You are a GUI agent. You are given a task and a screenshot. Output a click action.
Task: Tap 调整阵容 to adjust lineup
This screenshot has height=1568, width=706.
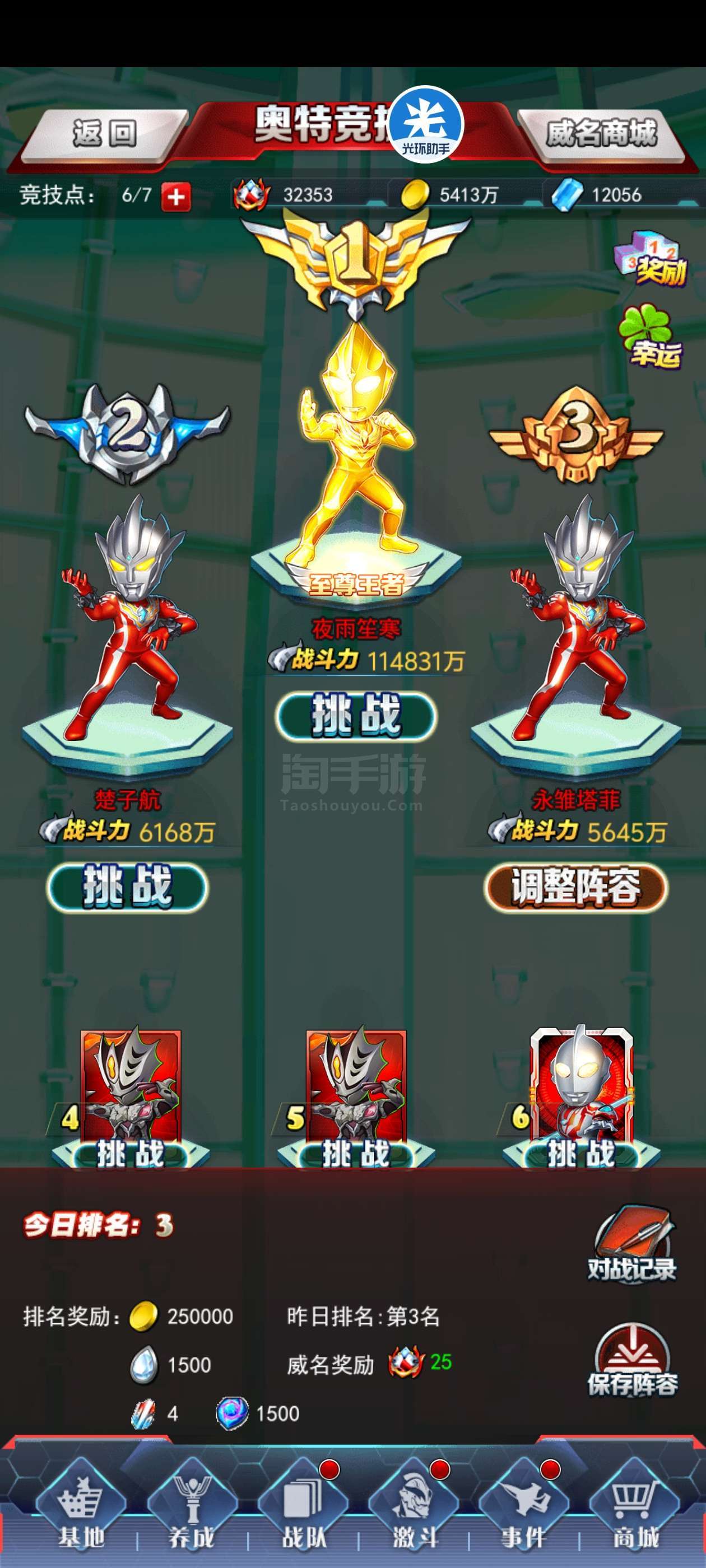pos(575,888)
